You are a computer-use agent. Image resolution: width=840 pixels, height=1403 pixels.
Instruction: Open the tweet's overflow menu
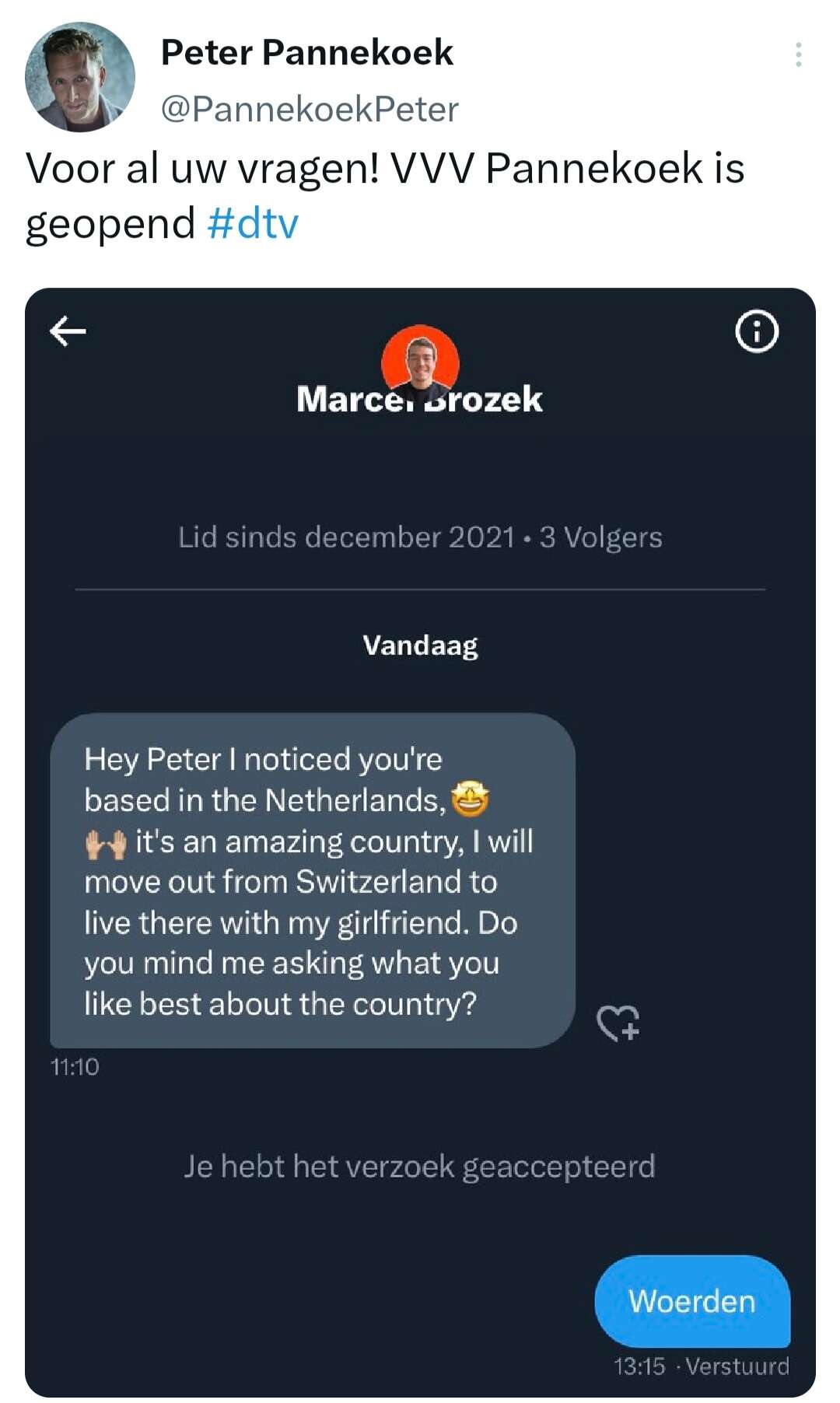click(x=798, y=54)
